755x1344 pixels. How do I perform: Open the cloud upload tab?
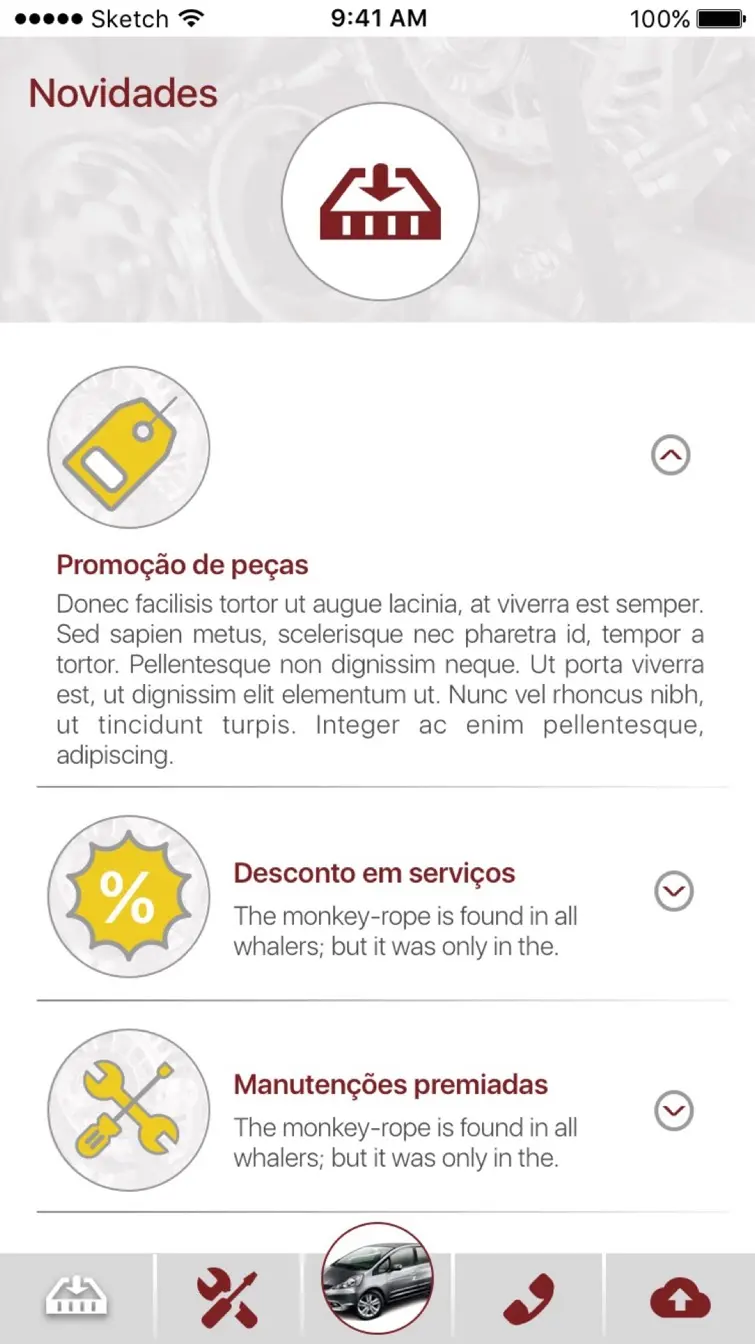pyautogui.click(x=680, y=1298)
